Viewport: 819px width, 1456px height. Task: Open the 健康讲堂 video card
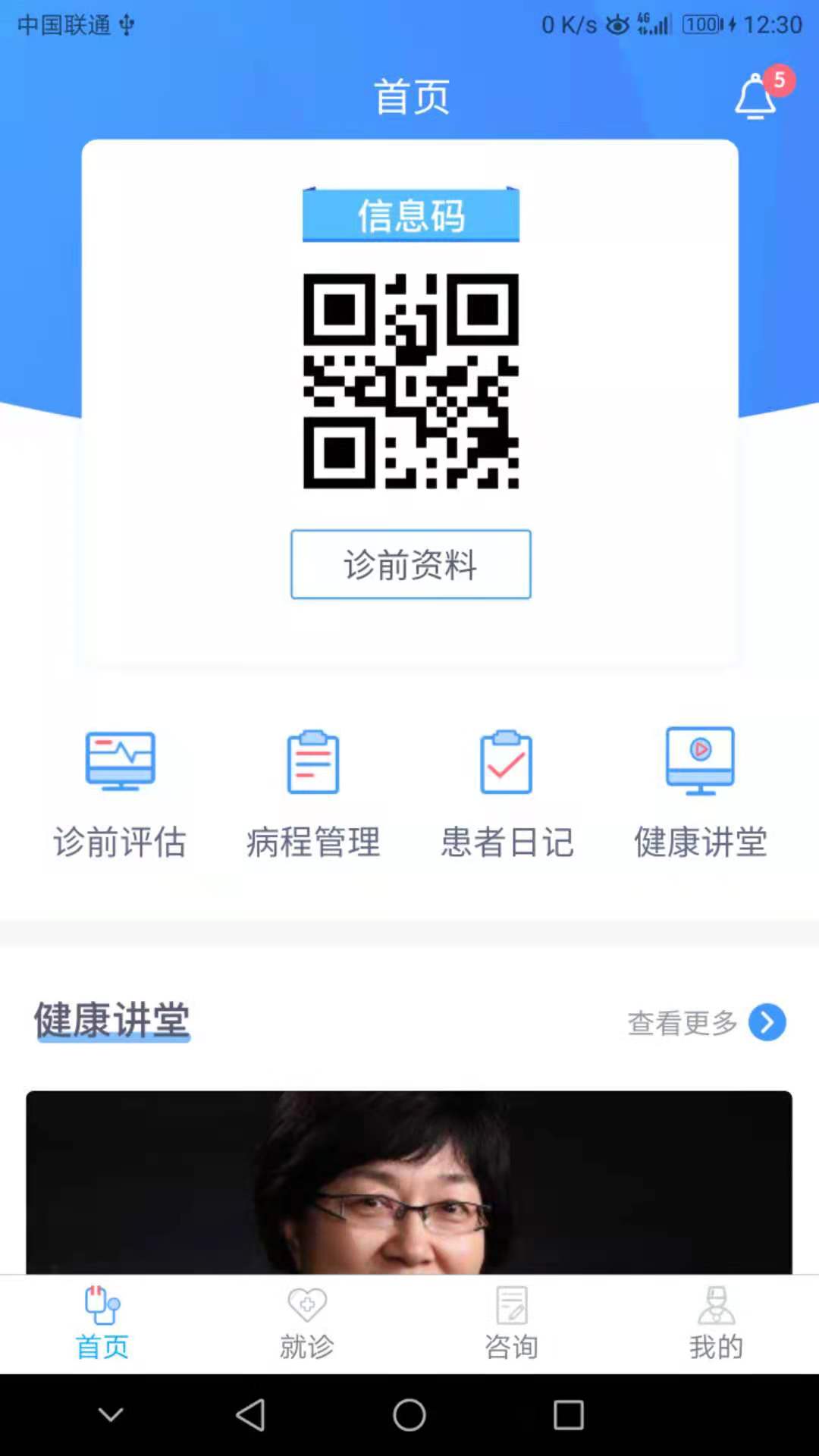409,1181
